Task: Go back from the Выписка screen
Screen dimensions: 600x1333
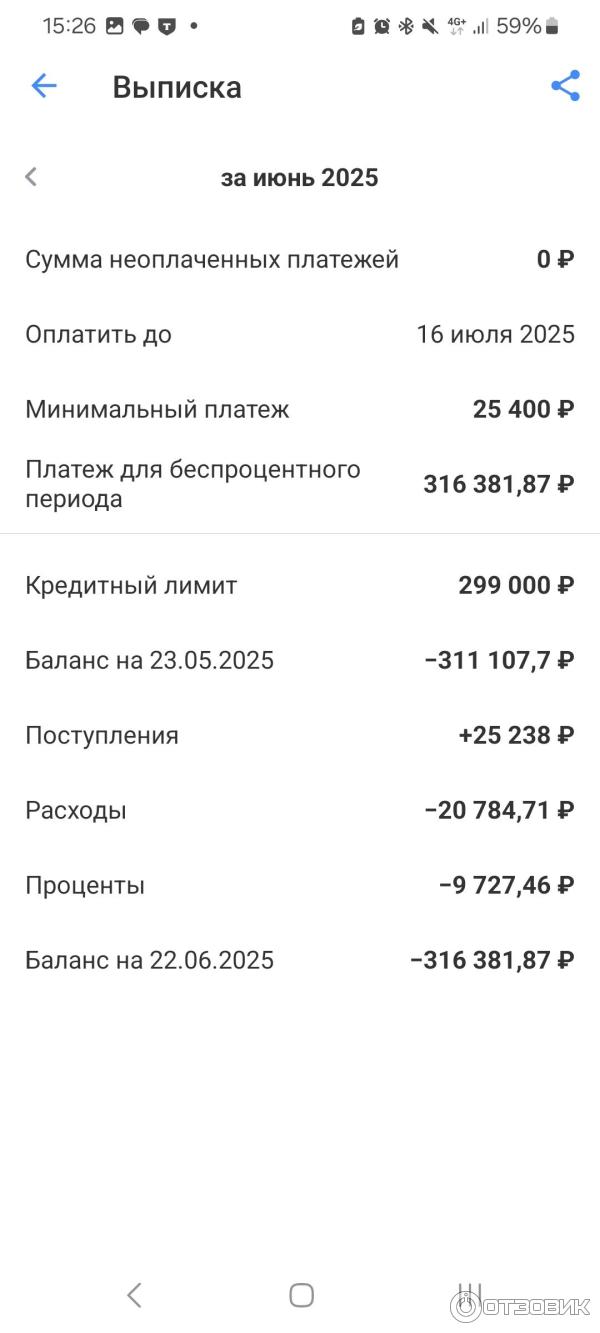Action: [44, 86]
